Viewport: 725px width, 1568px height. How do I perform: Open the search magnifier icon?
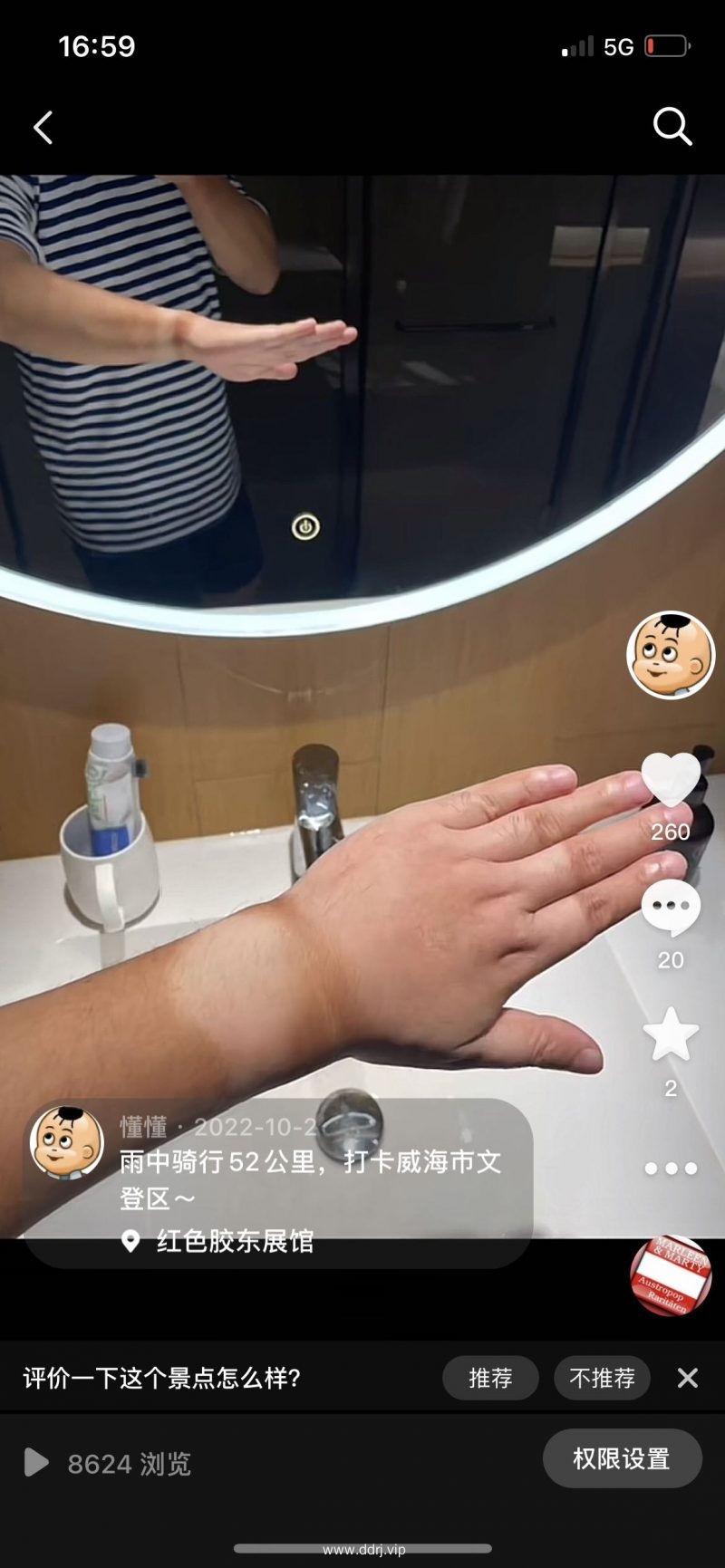click(x=672, y=127)
